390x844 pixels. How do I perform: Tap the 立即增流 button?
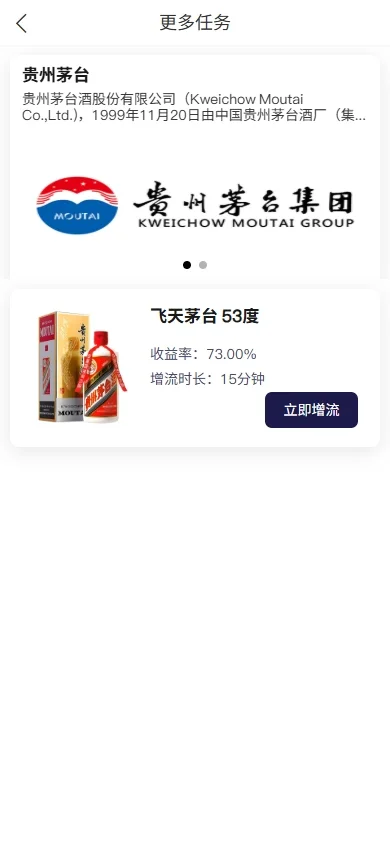pos(311,410)
